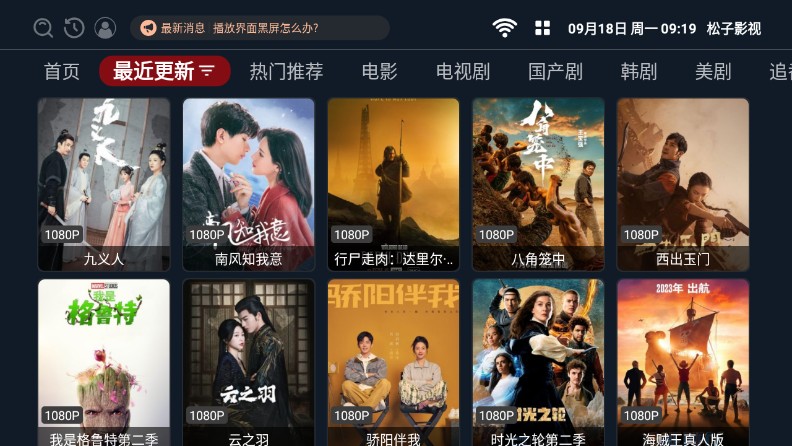Open the 国产剧 tab
This screenshot has height=446, width=792.
pos(555,71)
